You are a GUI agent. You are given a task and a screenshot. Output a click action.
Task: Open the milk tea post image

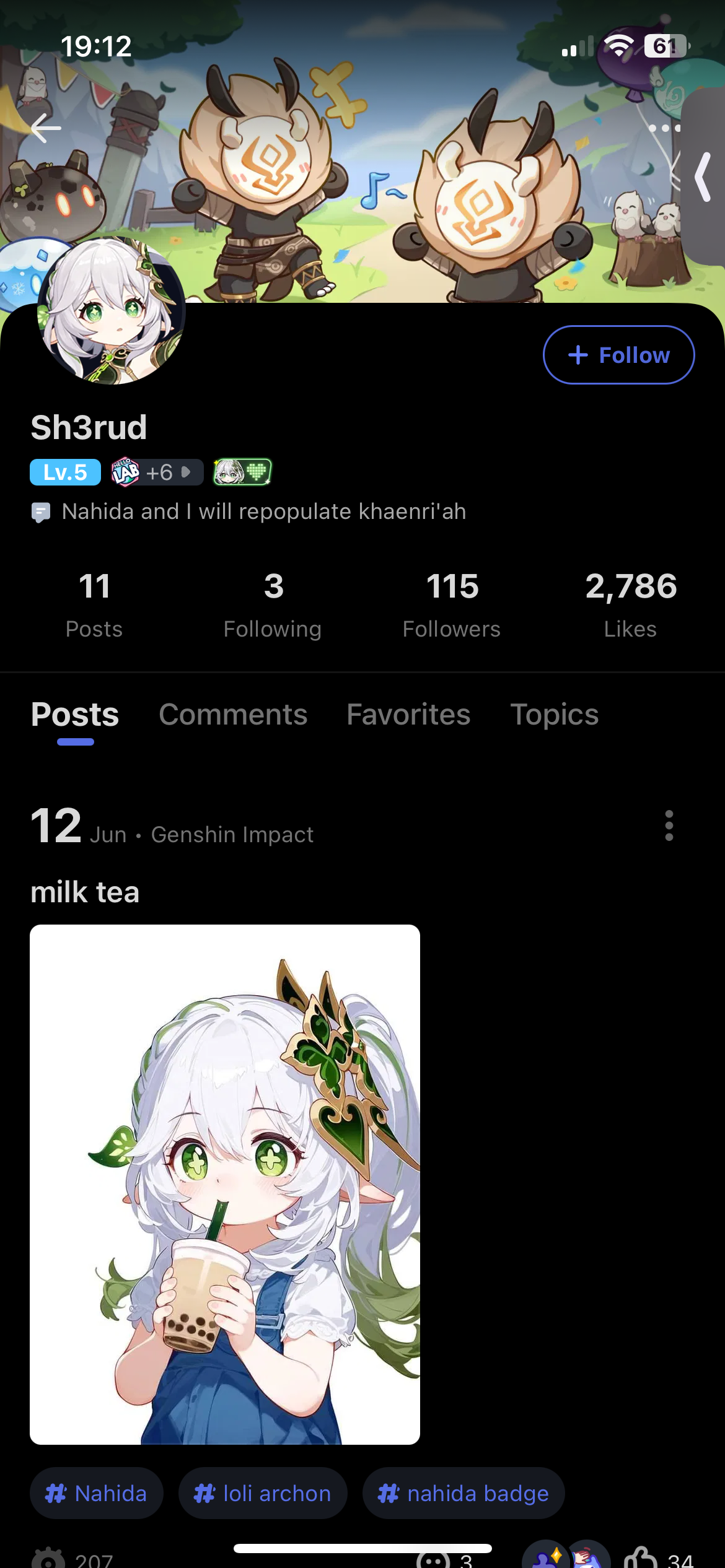click(225, 1184)
